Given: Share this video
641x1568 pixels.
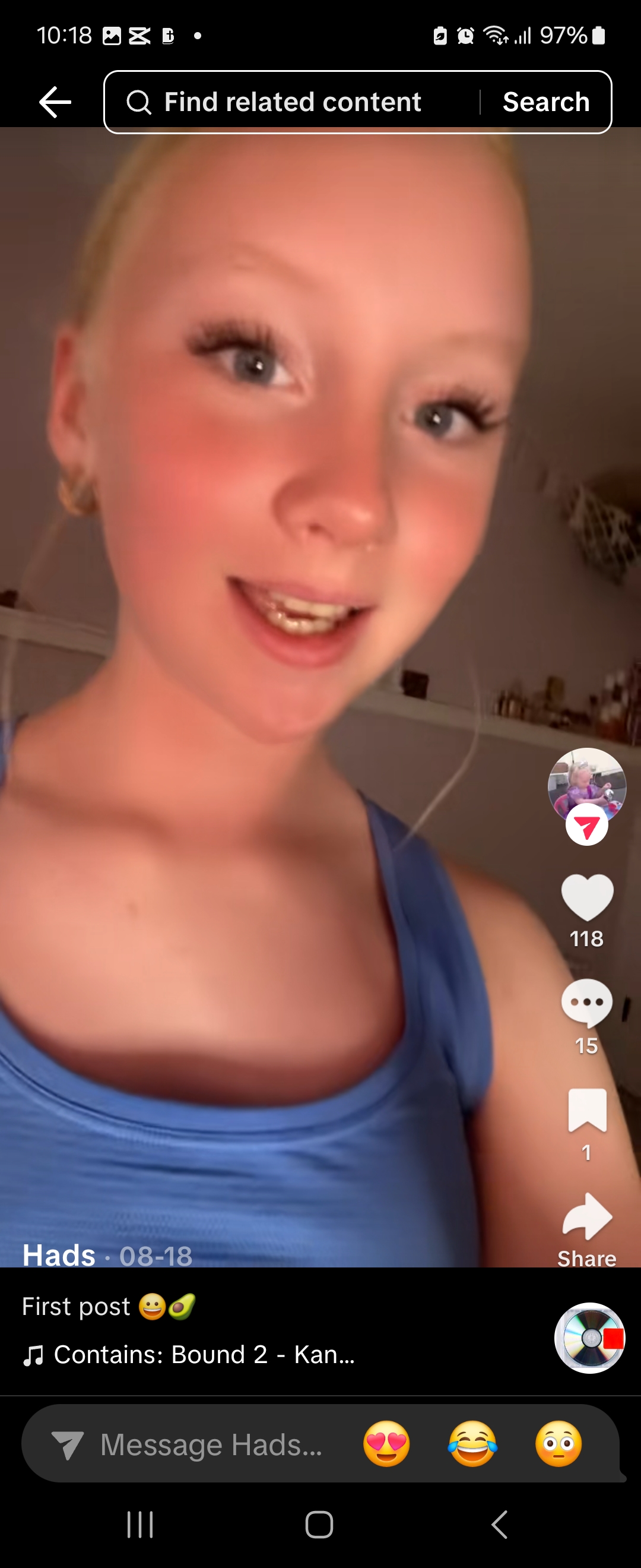Looking at the screenshot, I should point(586,1218).
